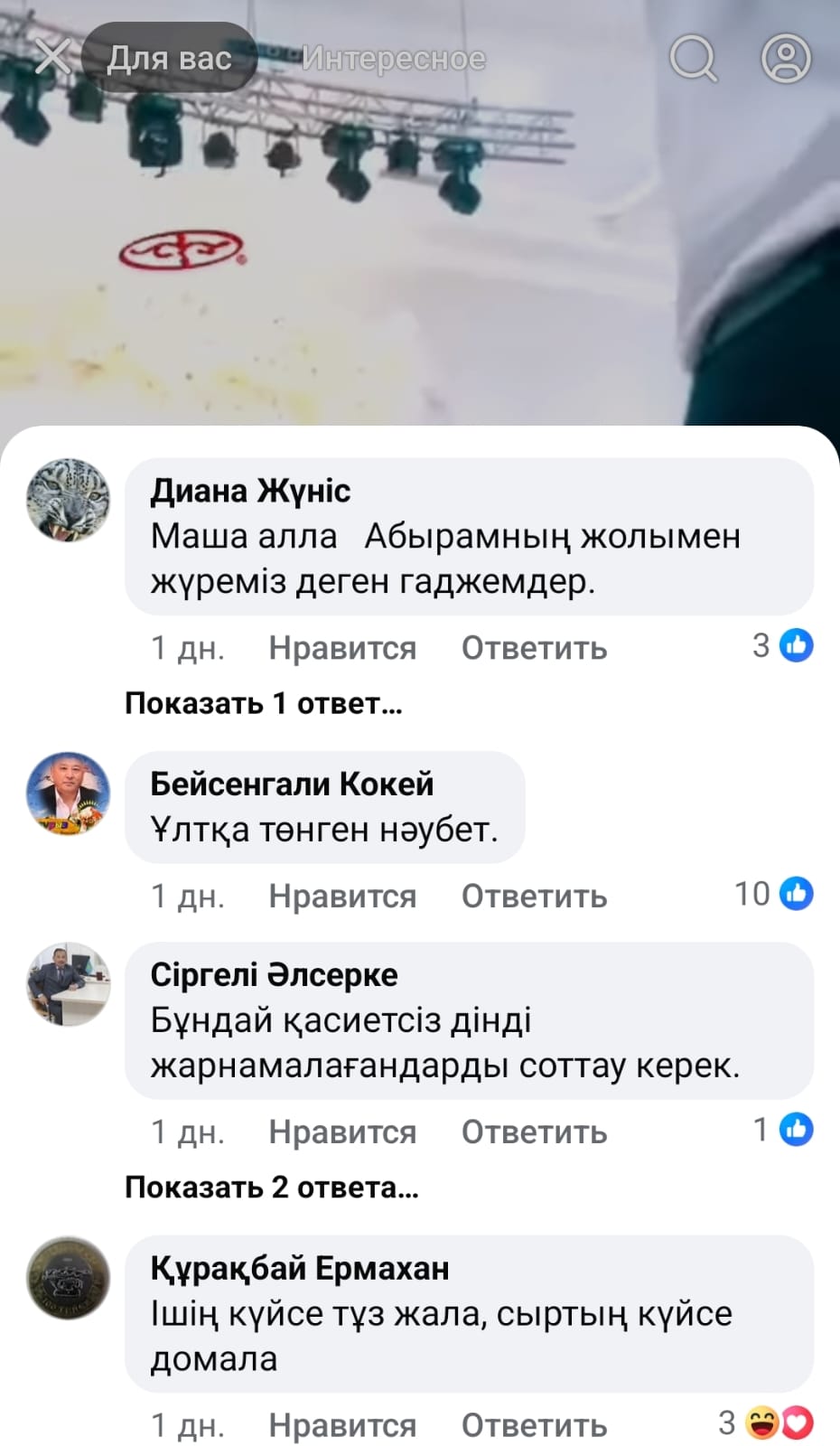
Task: View reactions on Құрақбай Ермахан's comment
Action: click(x=768, y=1423)
